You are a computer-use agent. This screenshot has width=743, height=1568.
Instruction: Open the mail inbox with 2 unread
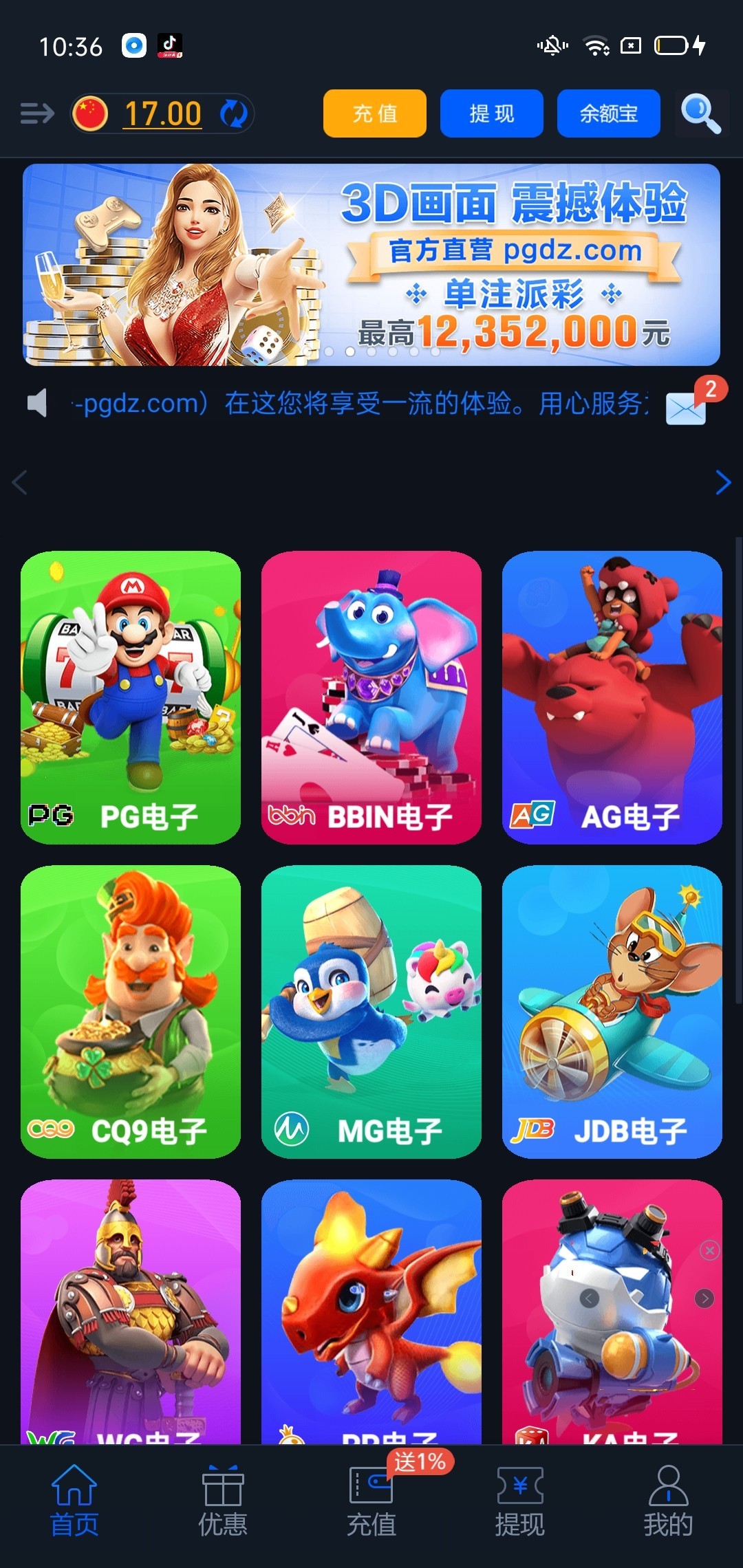[x=687, y=407]
